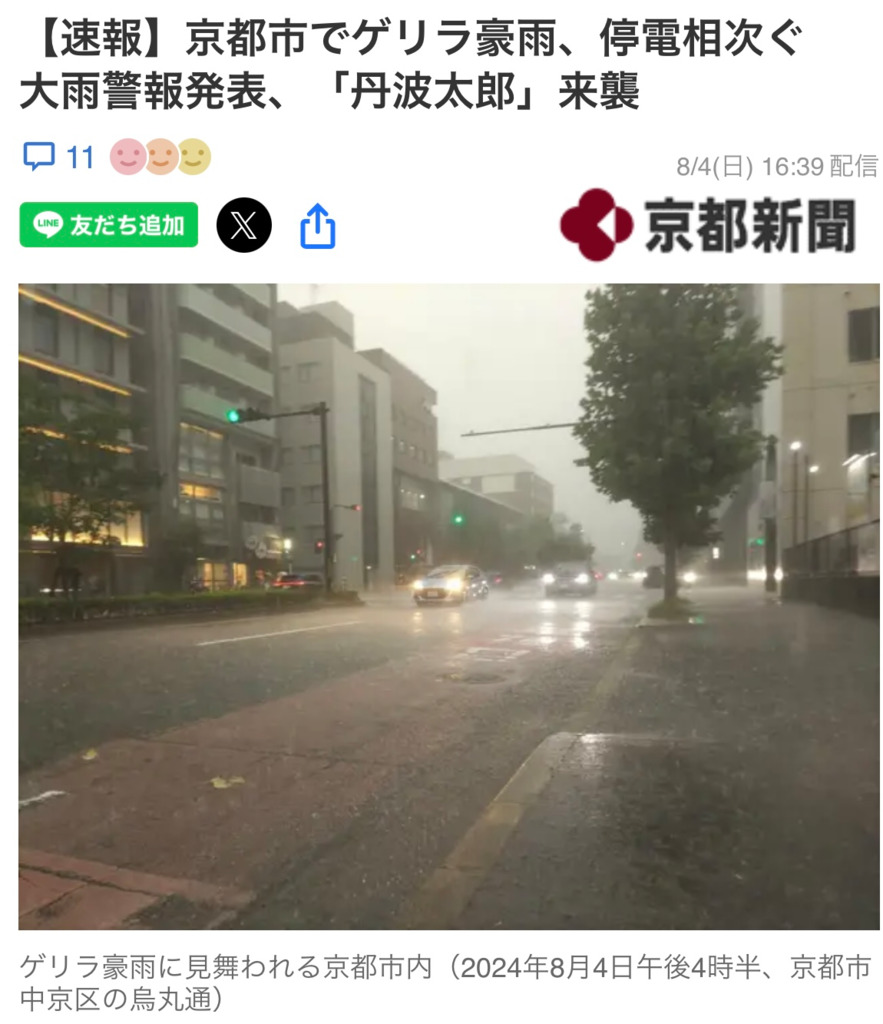View the emoji reactions
This screenshot has height=1024, width=883.
click(x=160, y=157)
